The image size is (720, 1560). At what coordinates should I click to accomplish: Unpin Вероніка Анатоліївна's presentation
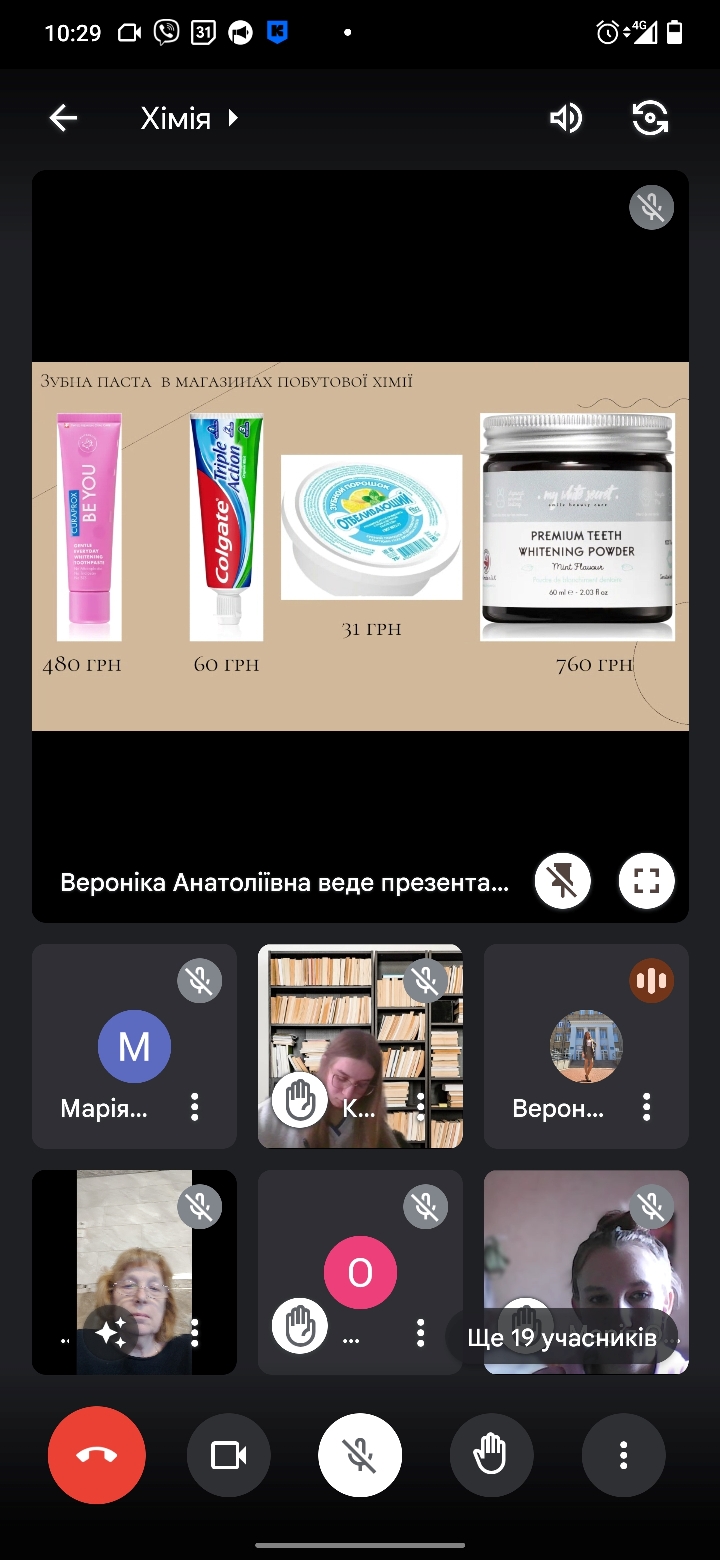[x=562, y=881]
